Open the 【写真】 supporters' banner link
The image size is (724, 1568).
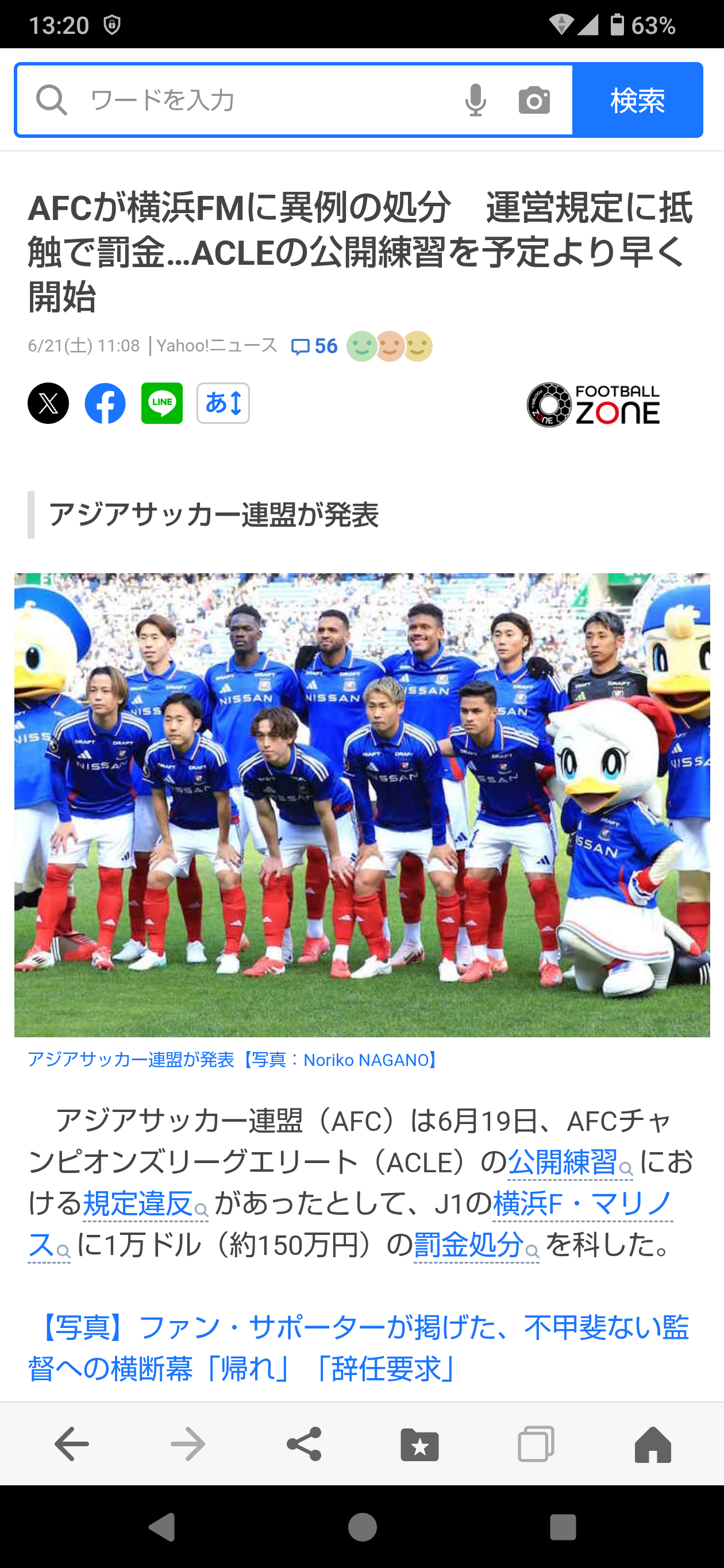click(359, 1347)
